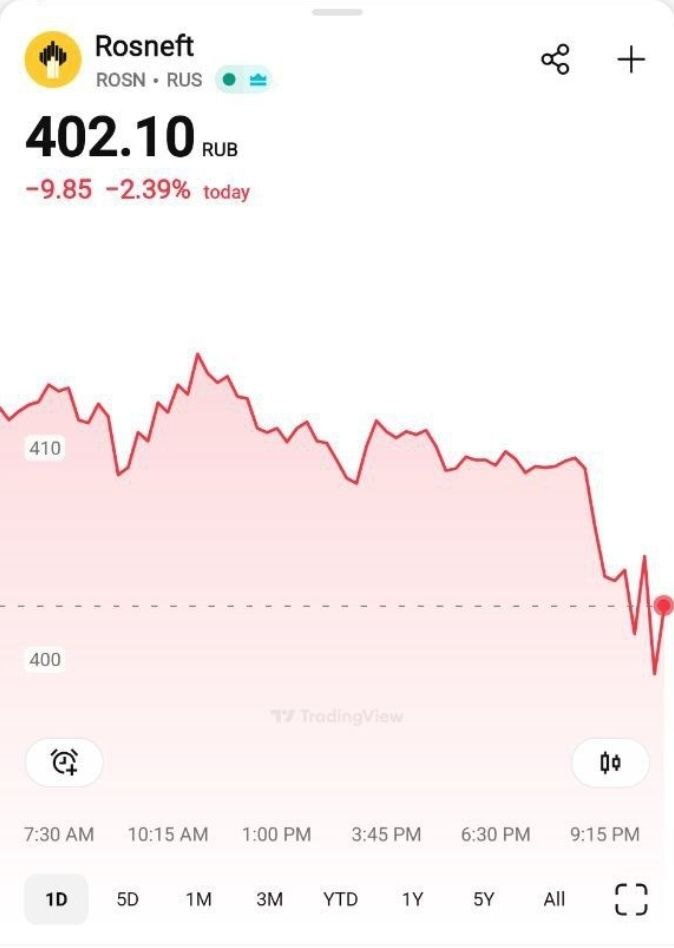The height and width of the screenshot is (948, 674).
Task: Expand the chart to fullscreen
Action: tap(630, 899)
